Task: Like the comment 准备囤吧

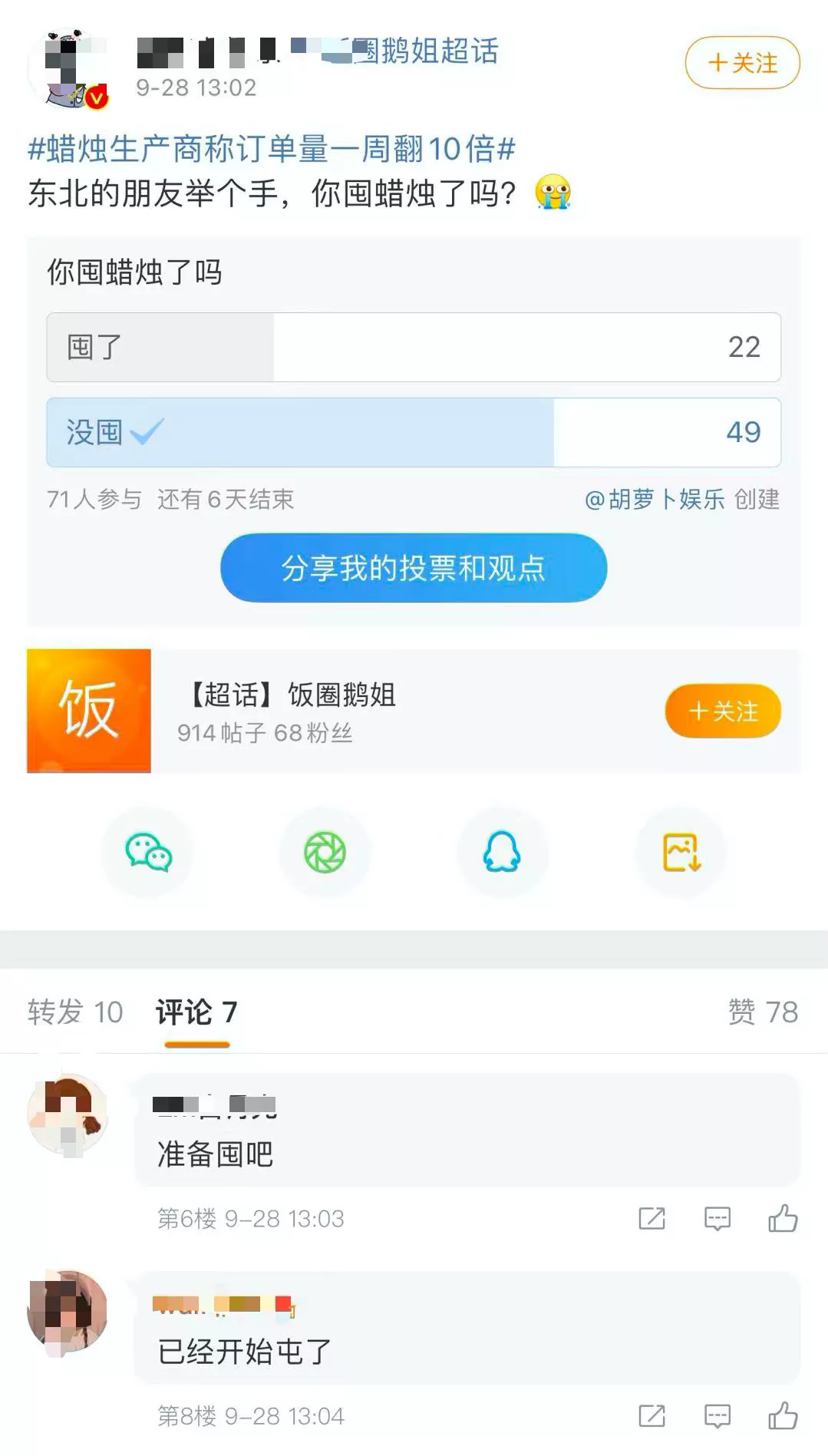Action: pos(783,1218)
